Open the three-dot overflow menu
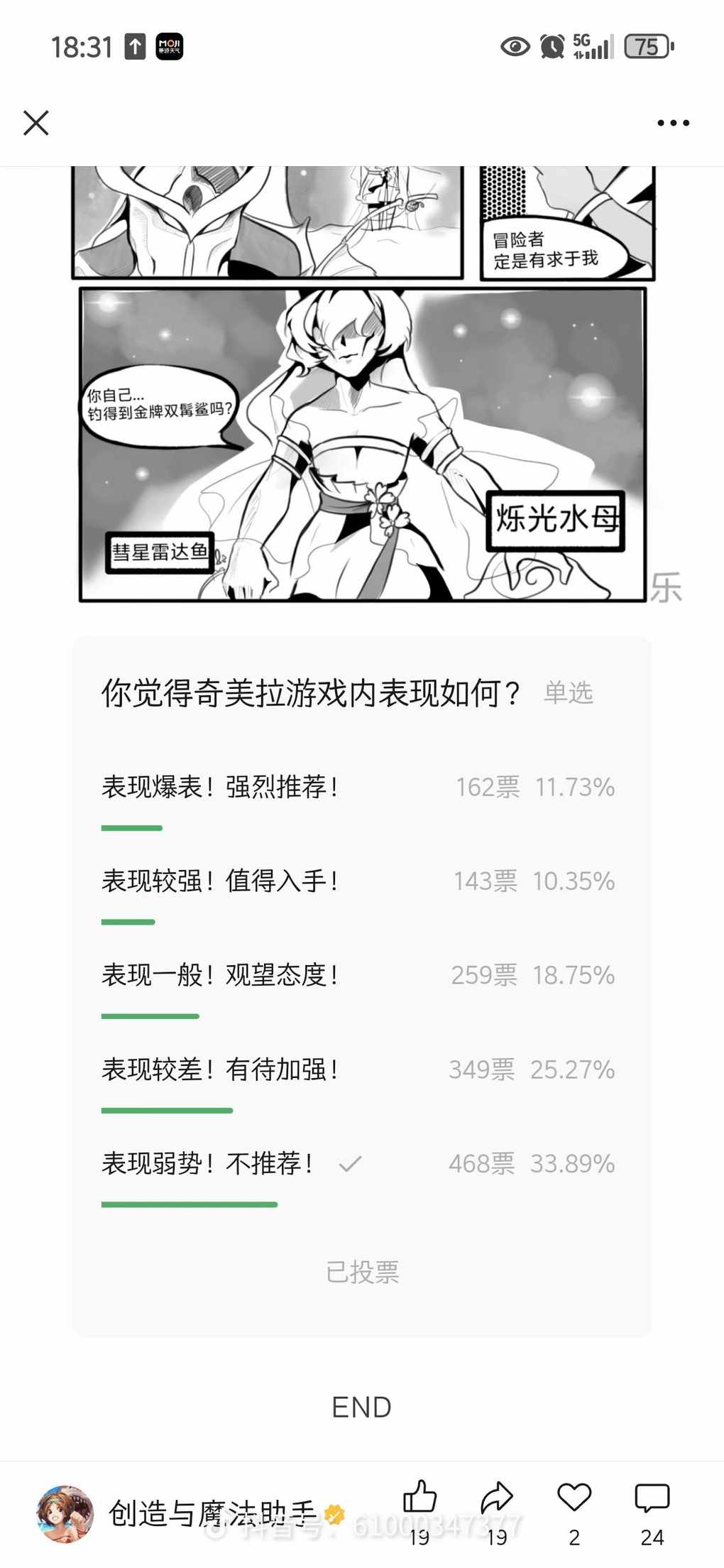Viewport: 724px width, 1568px height. click(672, 123)
